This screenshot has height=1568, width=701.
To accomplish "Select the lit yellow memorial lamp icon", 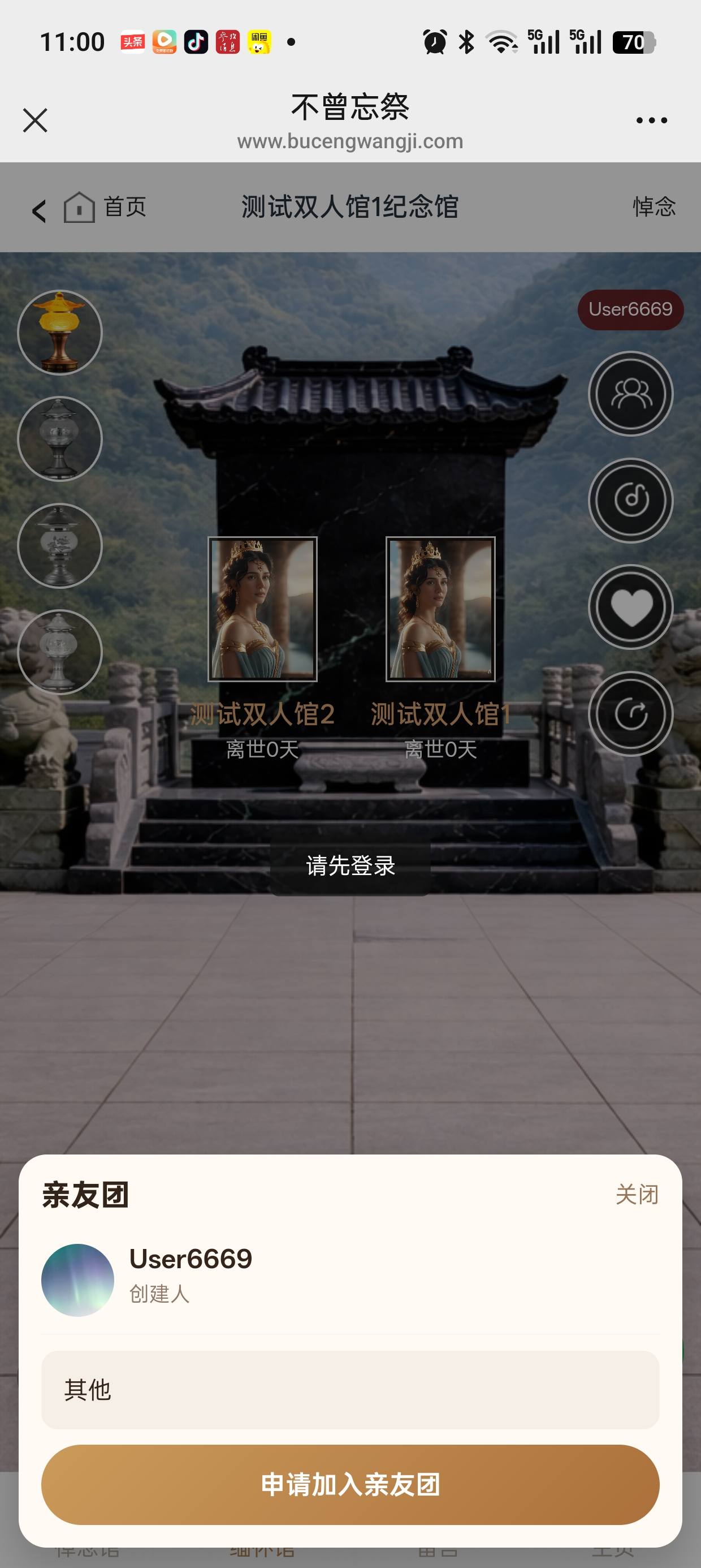I will (x=60, y=331).
